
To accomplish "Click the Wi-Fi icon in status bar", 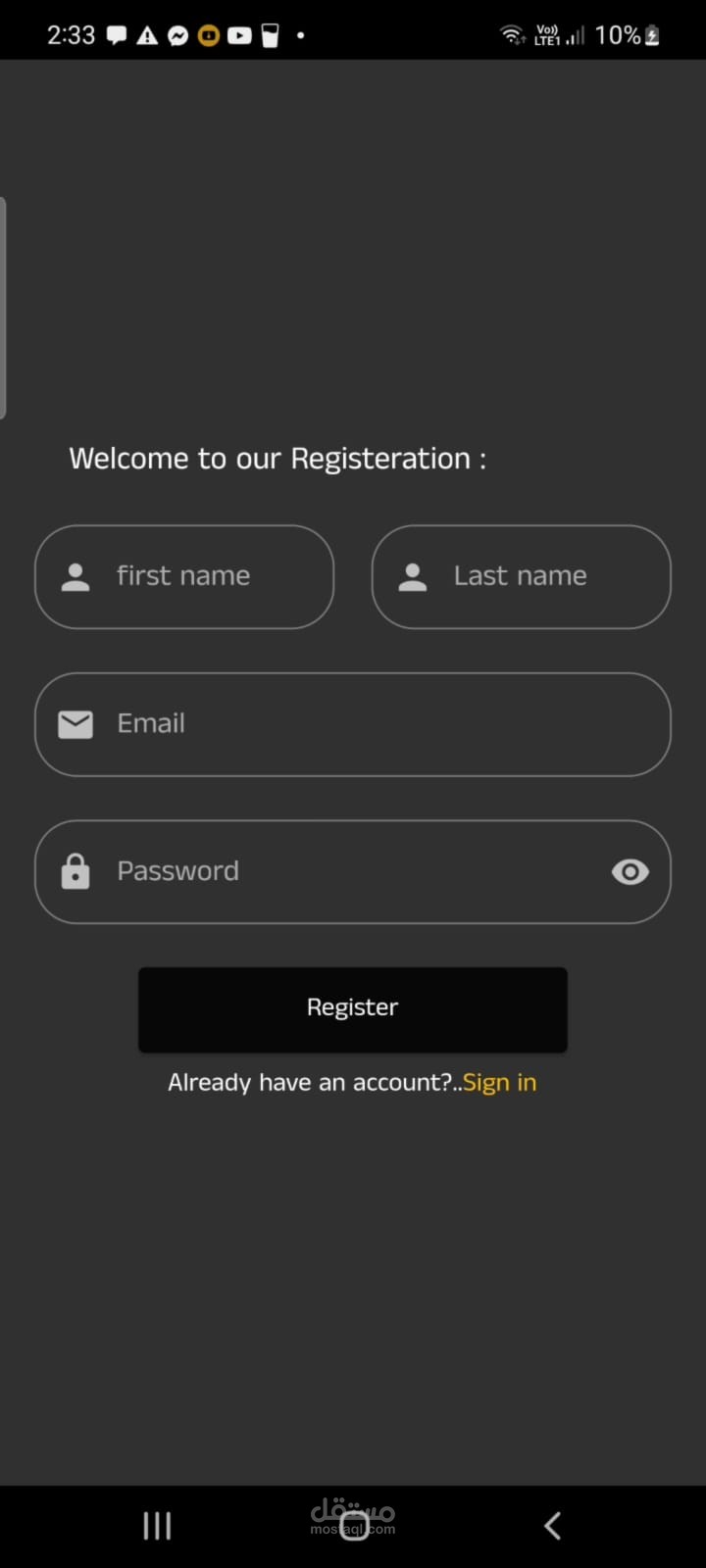I will (x=512, y=35).
